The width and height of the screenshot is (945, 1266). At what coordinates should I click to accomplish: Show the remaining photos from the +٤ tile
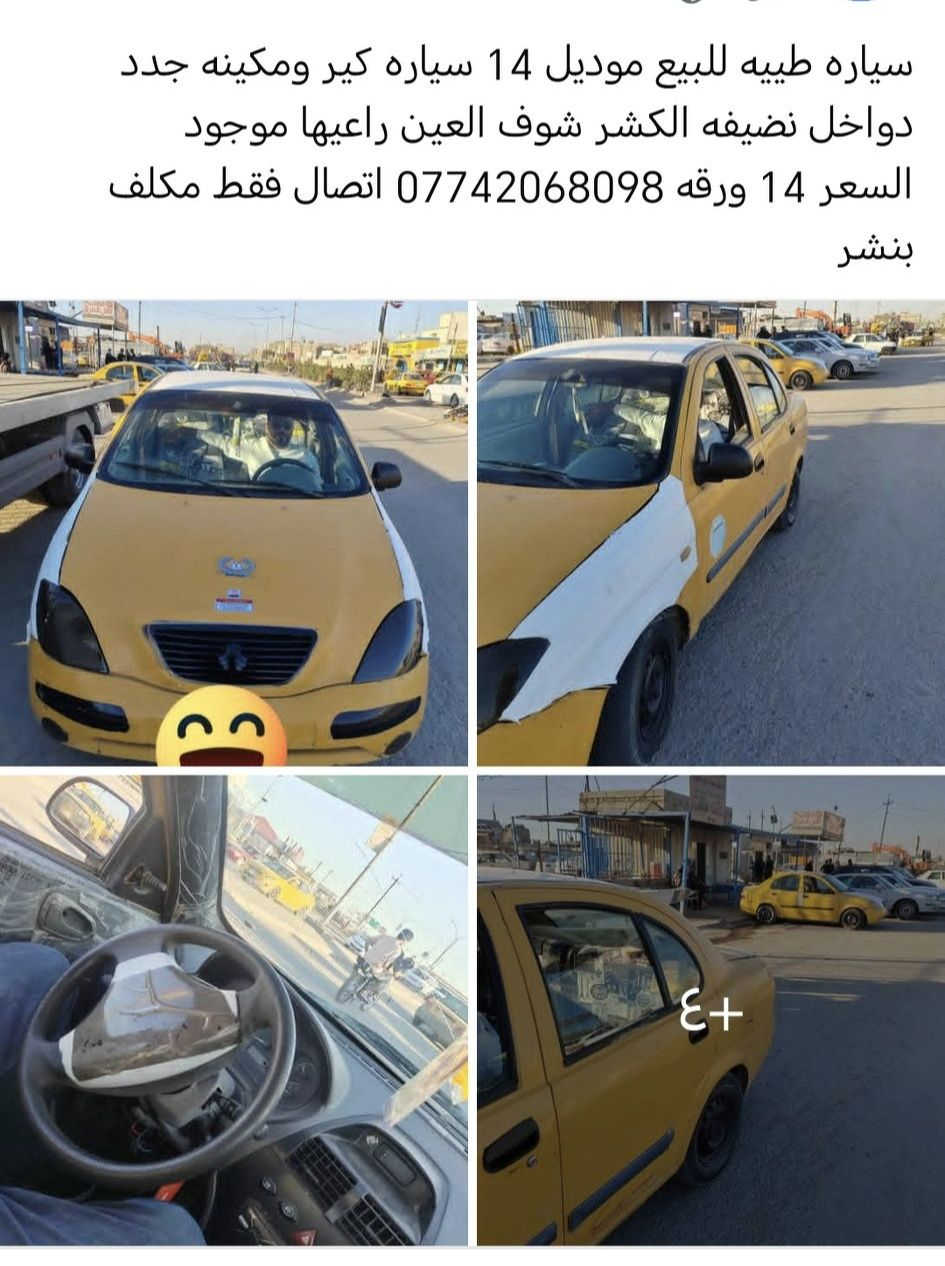(x=710, y=1010)
